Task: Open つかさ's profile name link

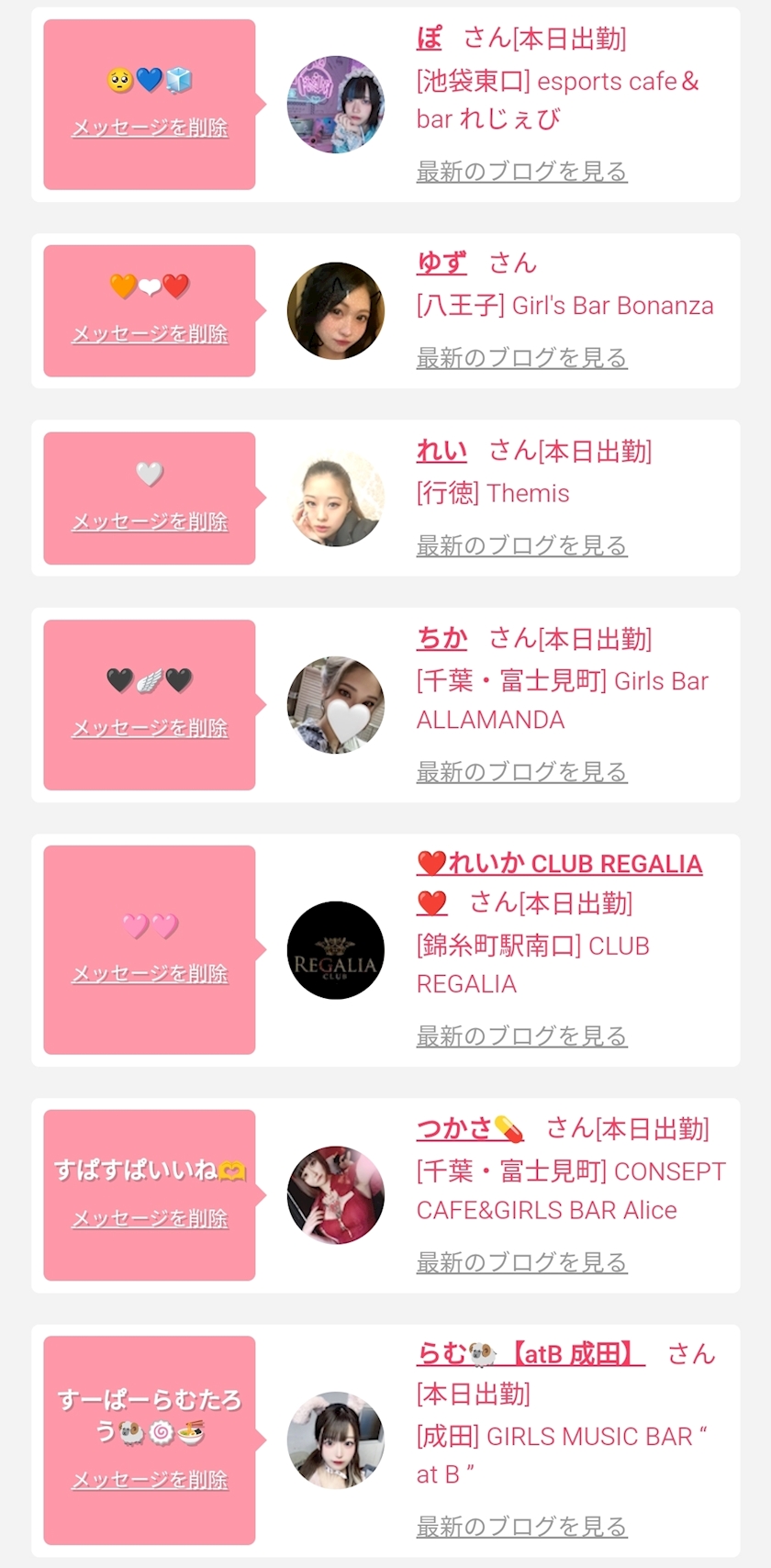Action: (x=470, y=1128)
